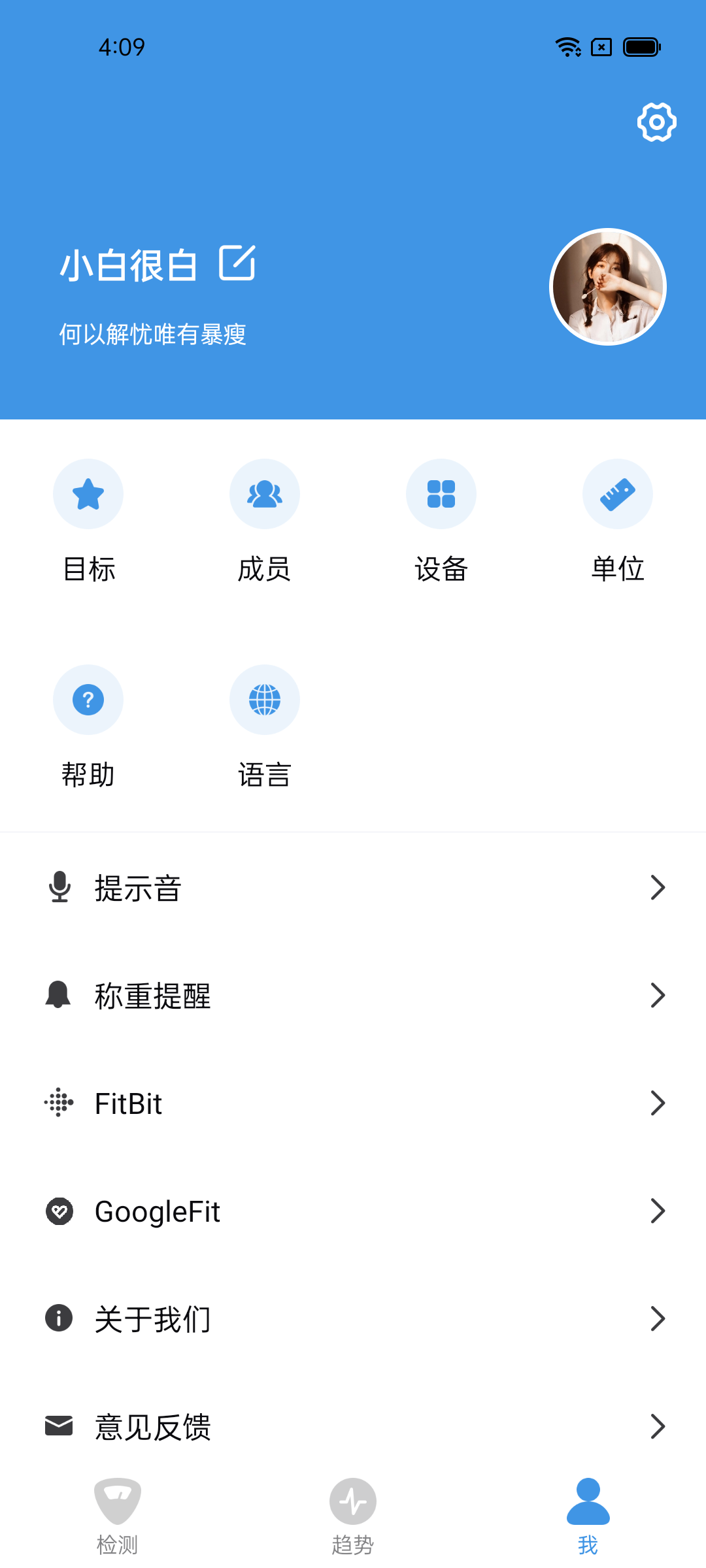706x1568 pixels.
Task: Open 称重提醒 weighing reminder
Action: 353,996
